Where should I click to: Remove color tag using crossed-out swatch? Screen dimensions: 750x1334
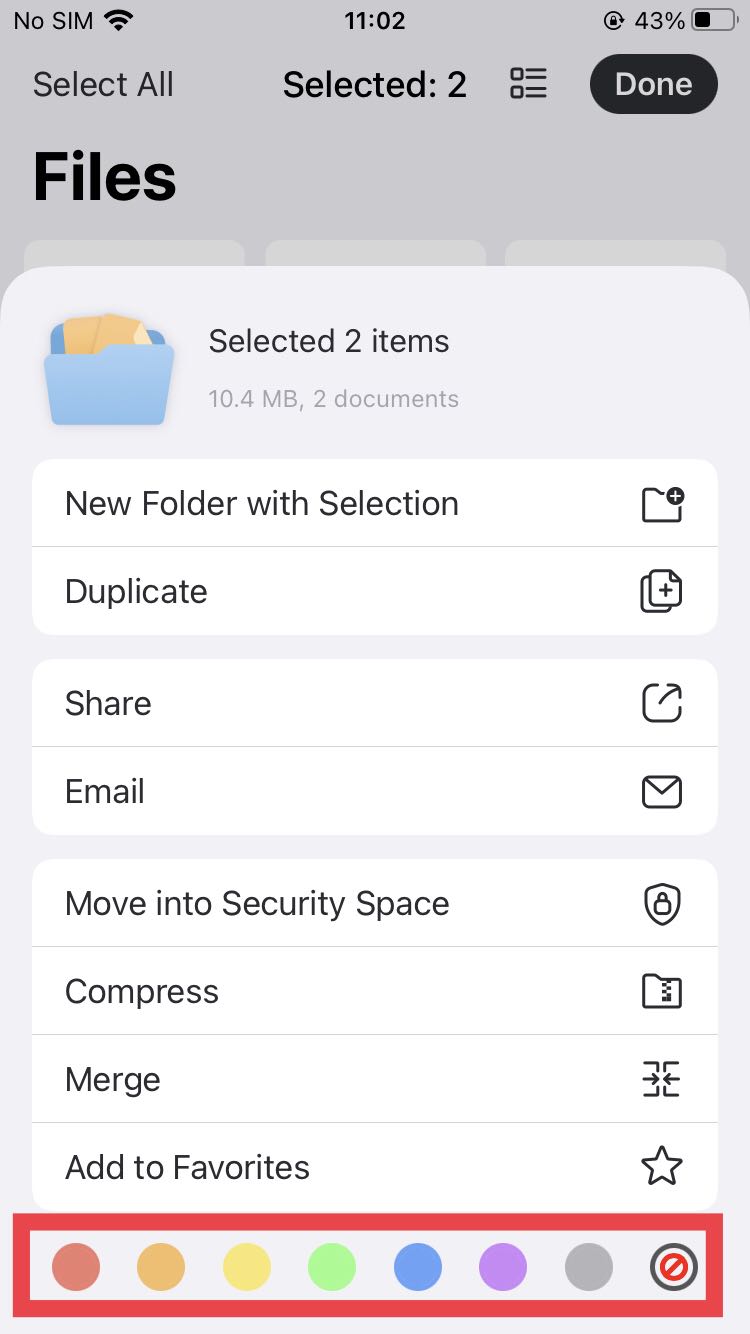pyautogui.click(x=674, y=1266)
